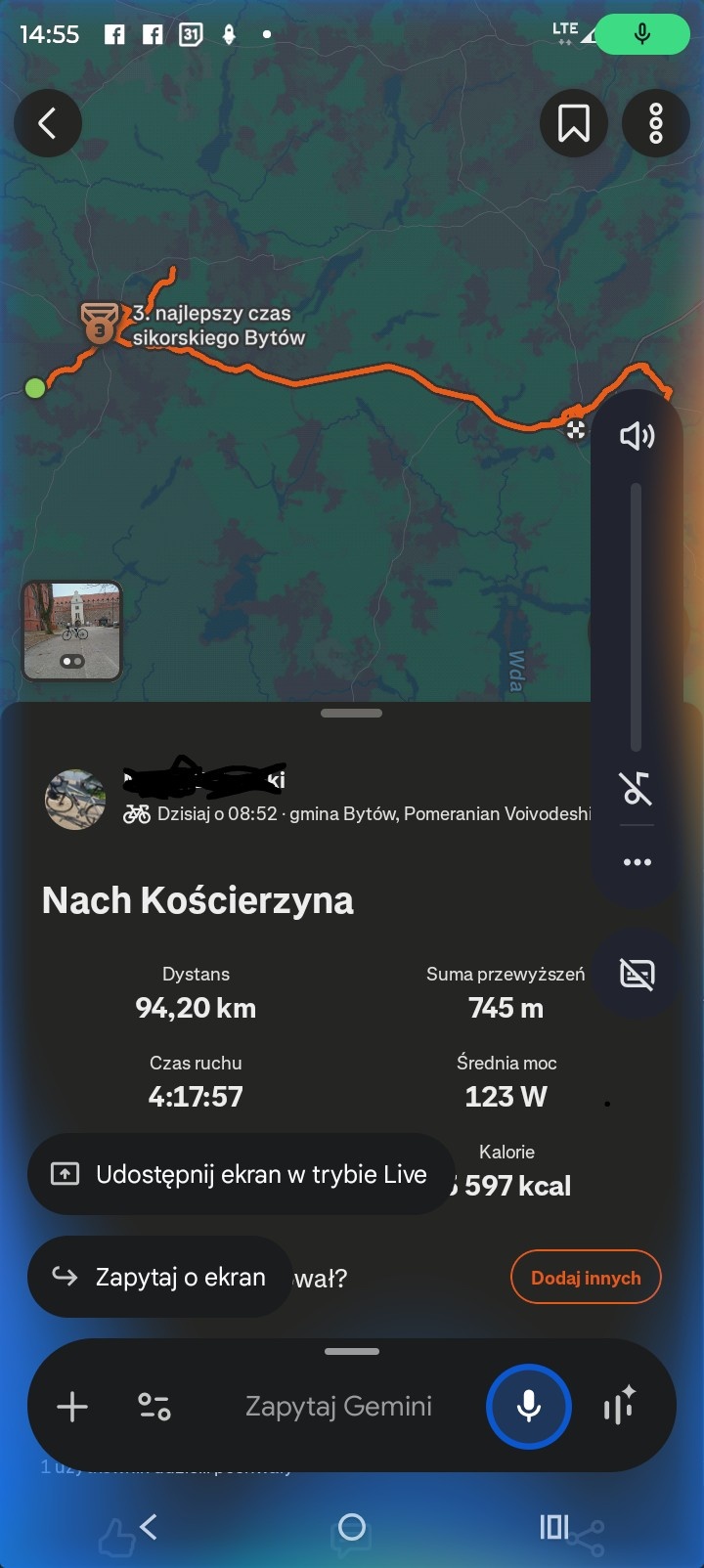Tap the speaker icon on the volume panel
This screenshot has width=704, height=1568.
pyautogui.click(x=637, y=436)
